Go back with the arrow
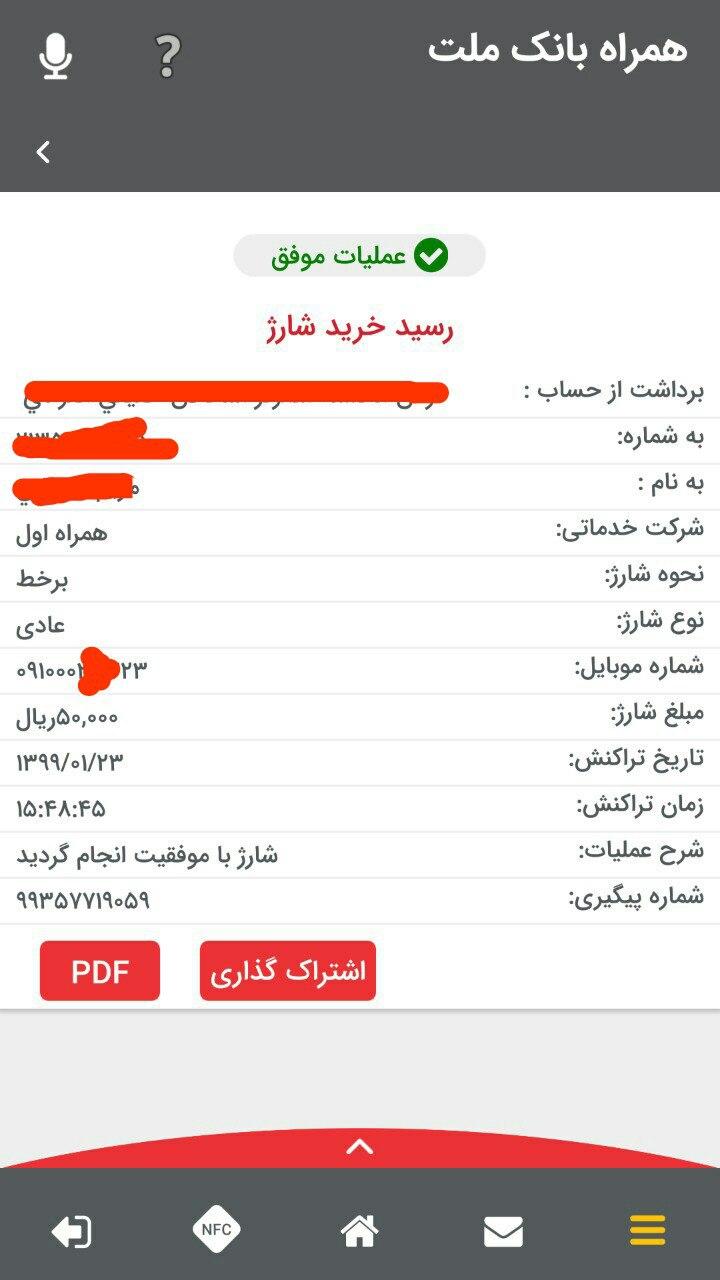This screenshot has height=1280, width=720. pos(43,152)
